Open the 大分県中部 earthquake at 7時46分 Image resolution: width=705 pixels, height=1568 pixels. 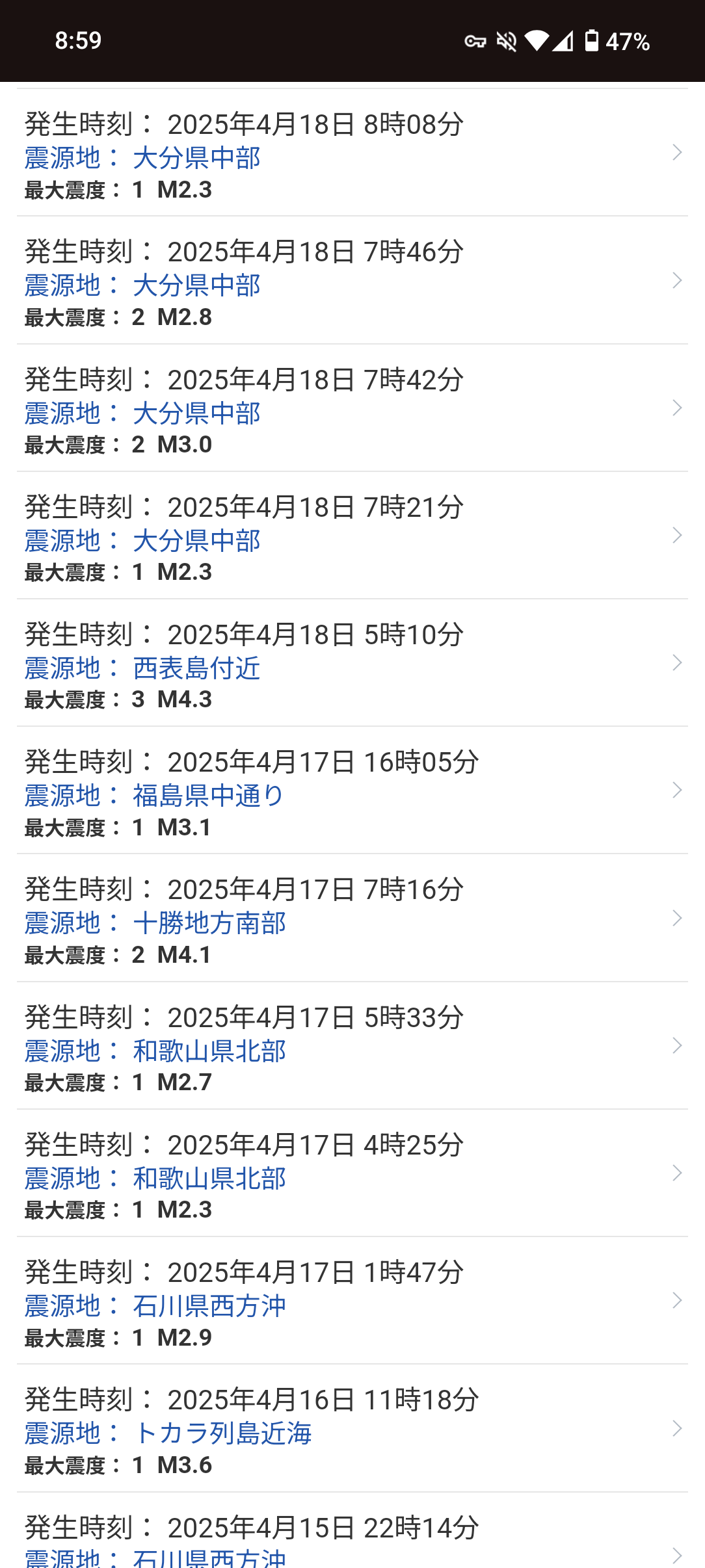(352, 280)
